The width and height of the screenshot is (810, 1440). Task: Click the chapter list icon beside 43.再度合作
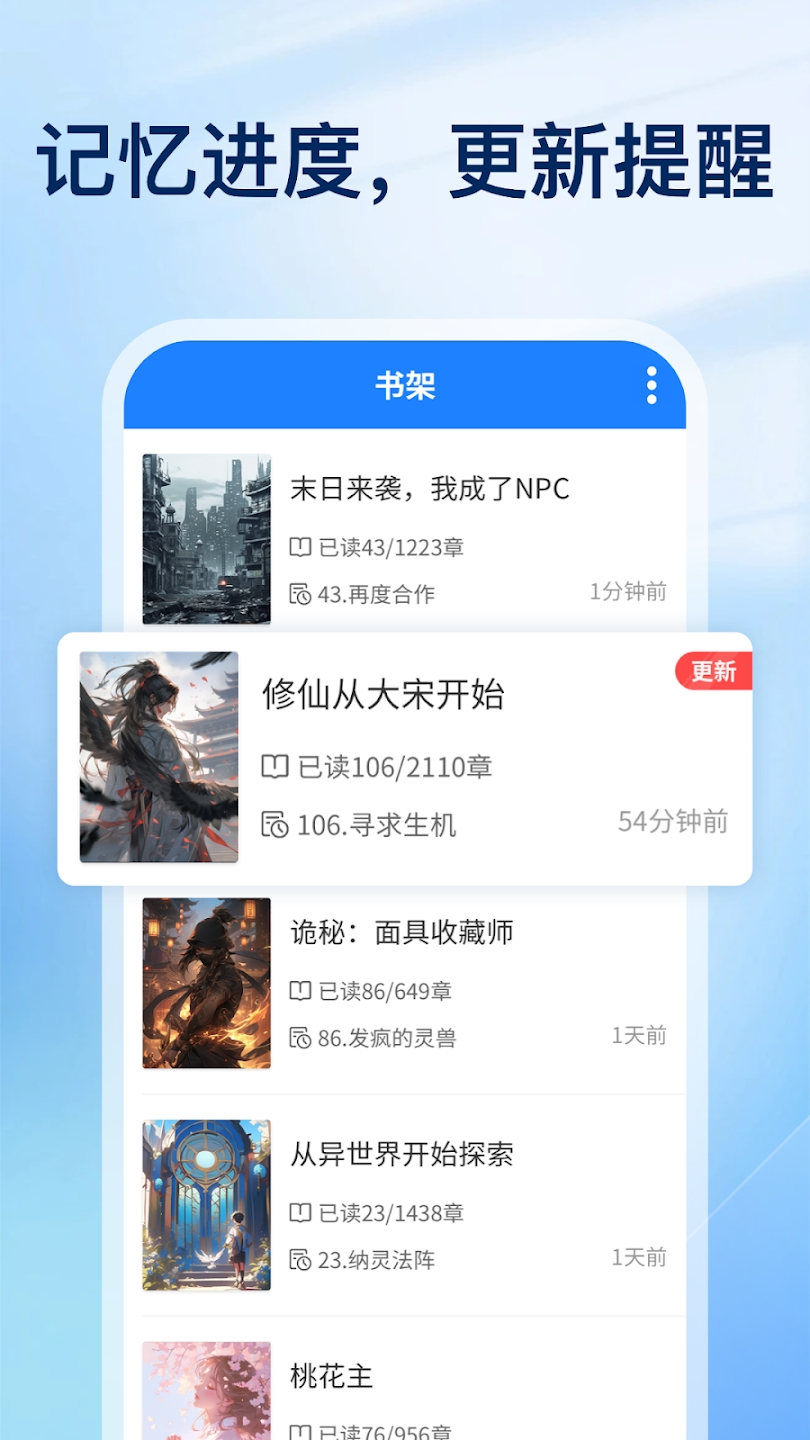[x=301, y=592]
